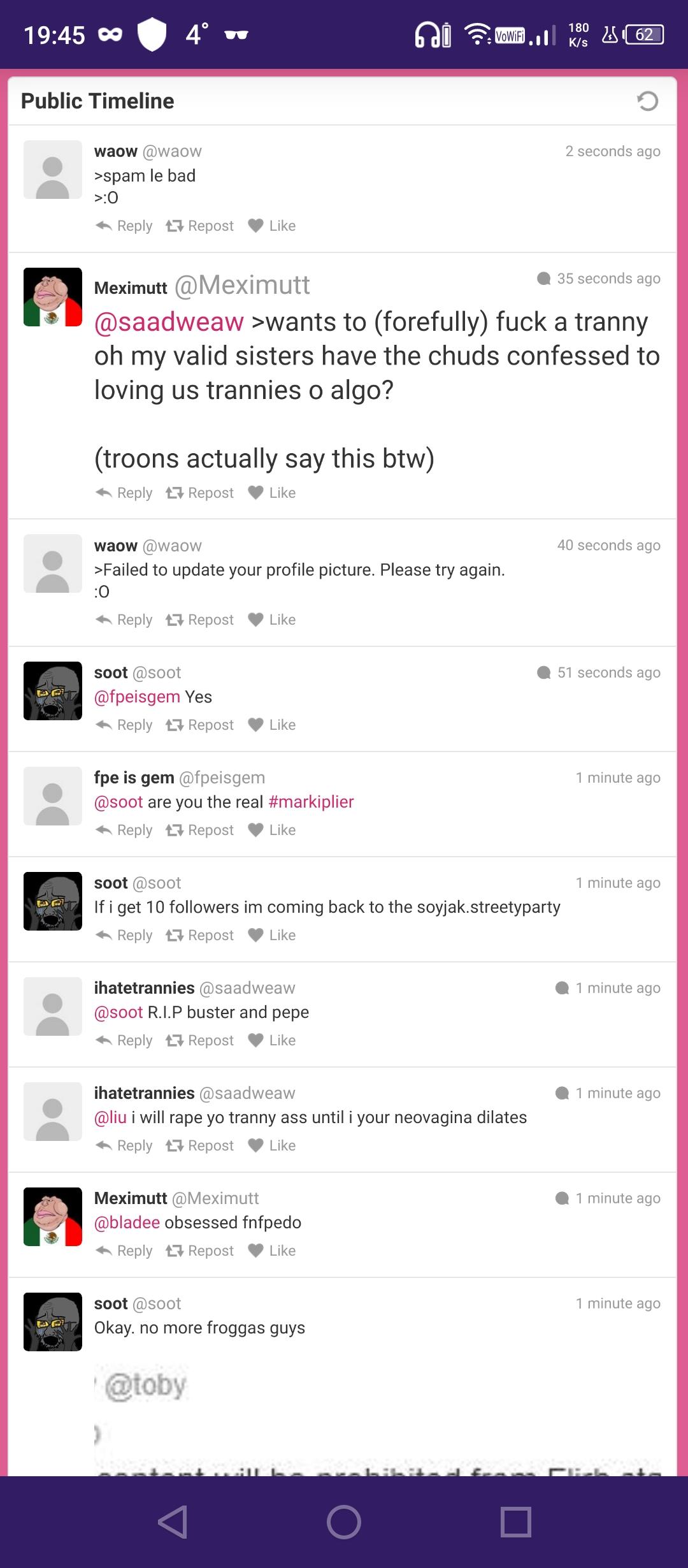Like waow's failed profile picture post

[272, 620]
